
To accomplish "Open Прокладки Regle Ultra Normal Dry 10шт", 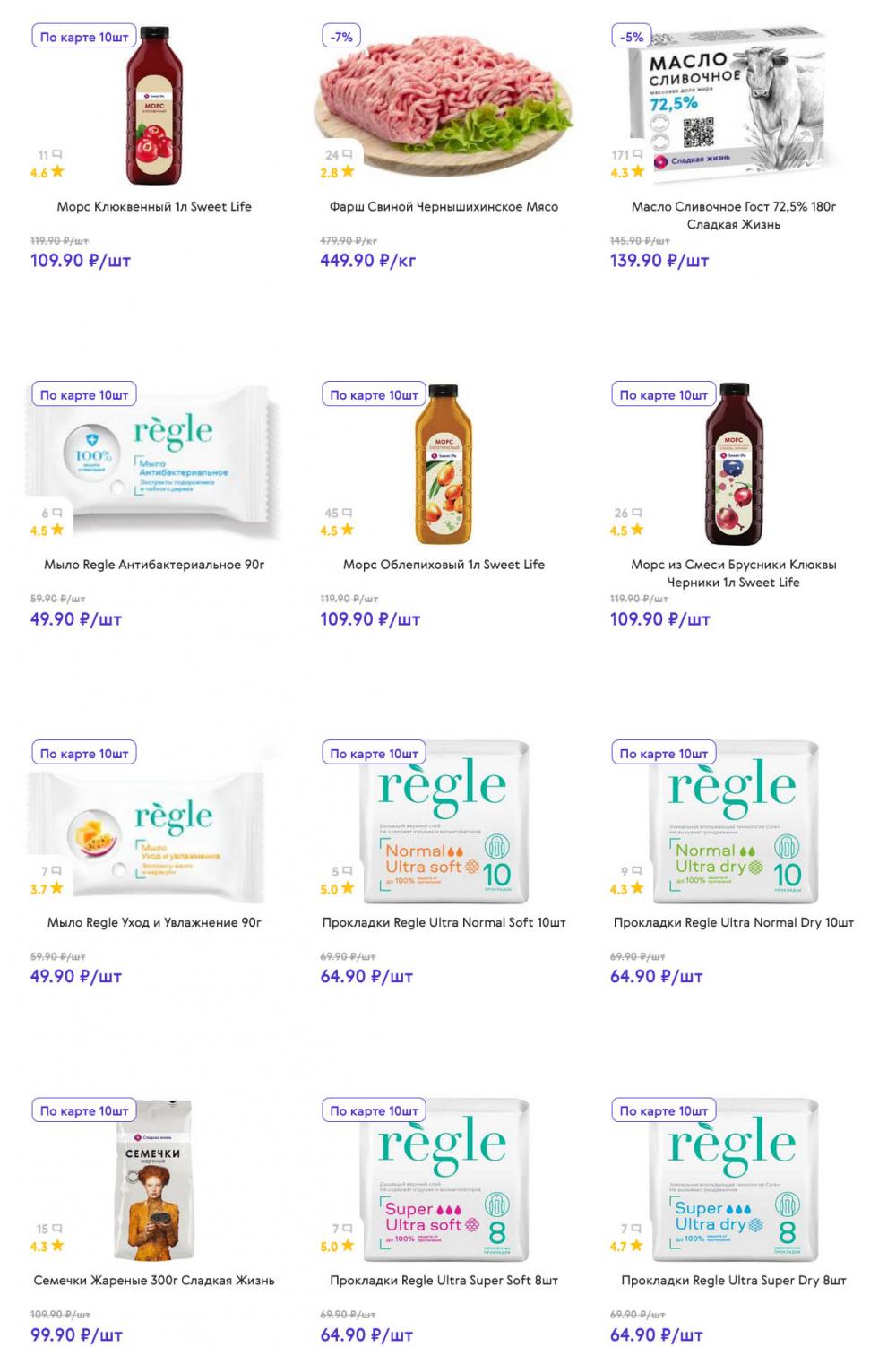I will [x=733, y=922].
